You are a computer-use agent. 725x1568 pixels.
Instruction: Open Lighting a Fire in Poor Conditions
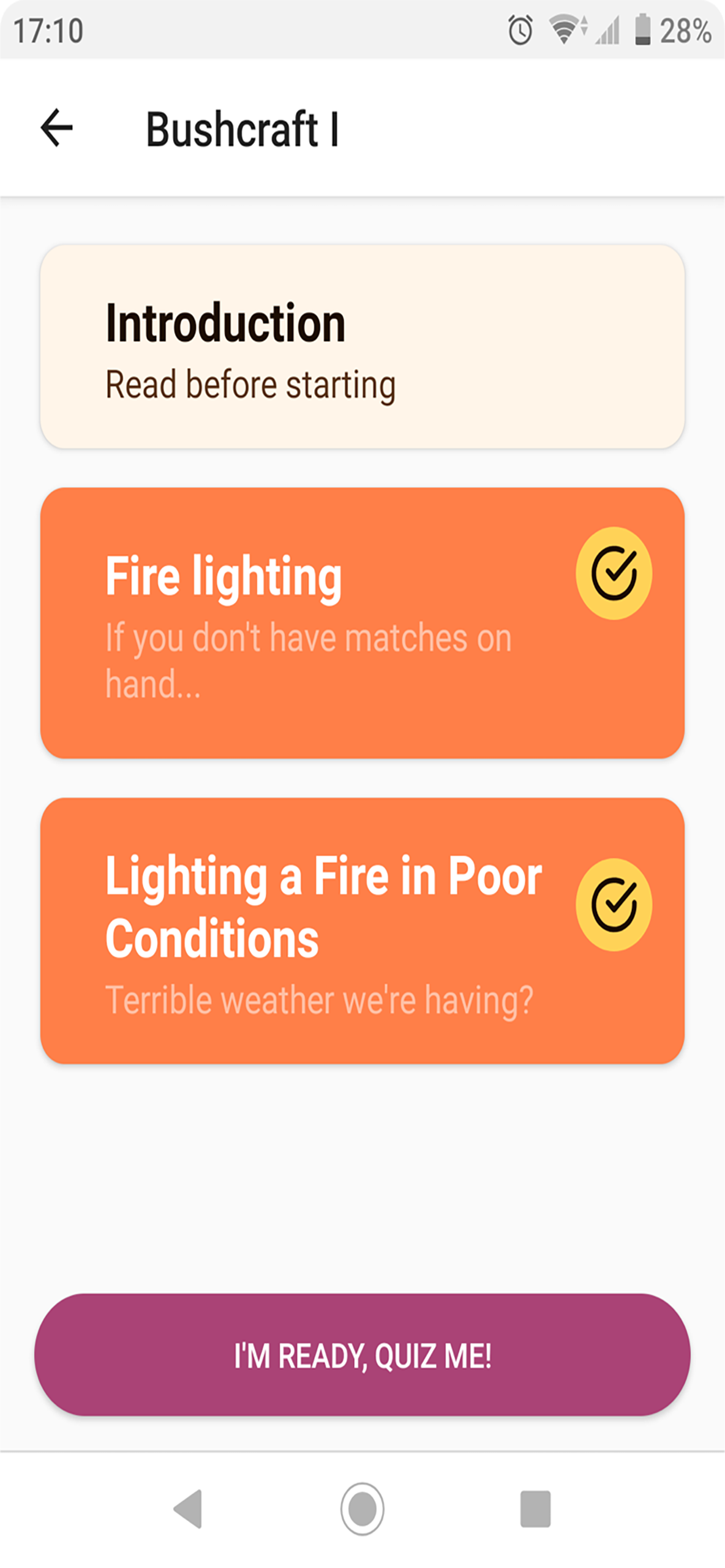[x=362, y=930]
